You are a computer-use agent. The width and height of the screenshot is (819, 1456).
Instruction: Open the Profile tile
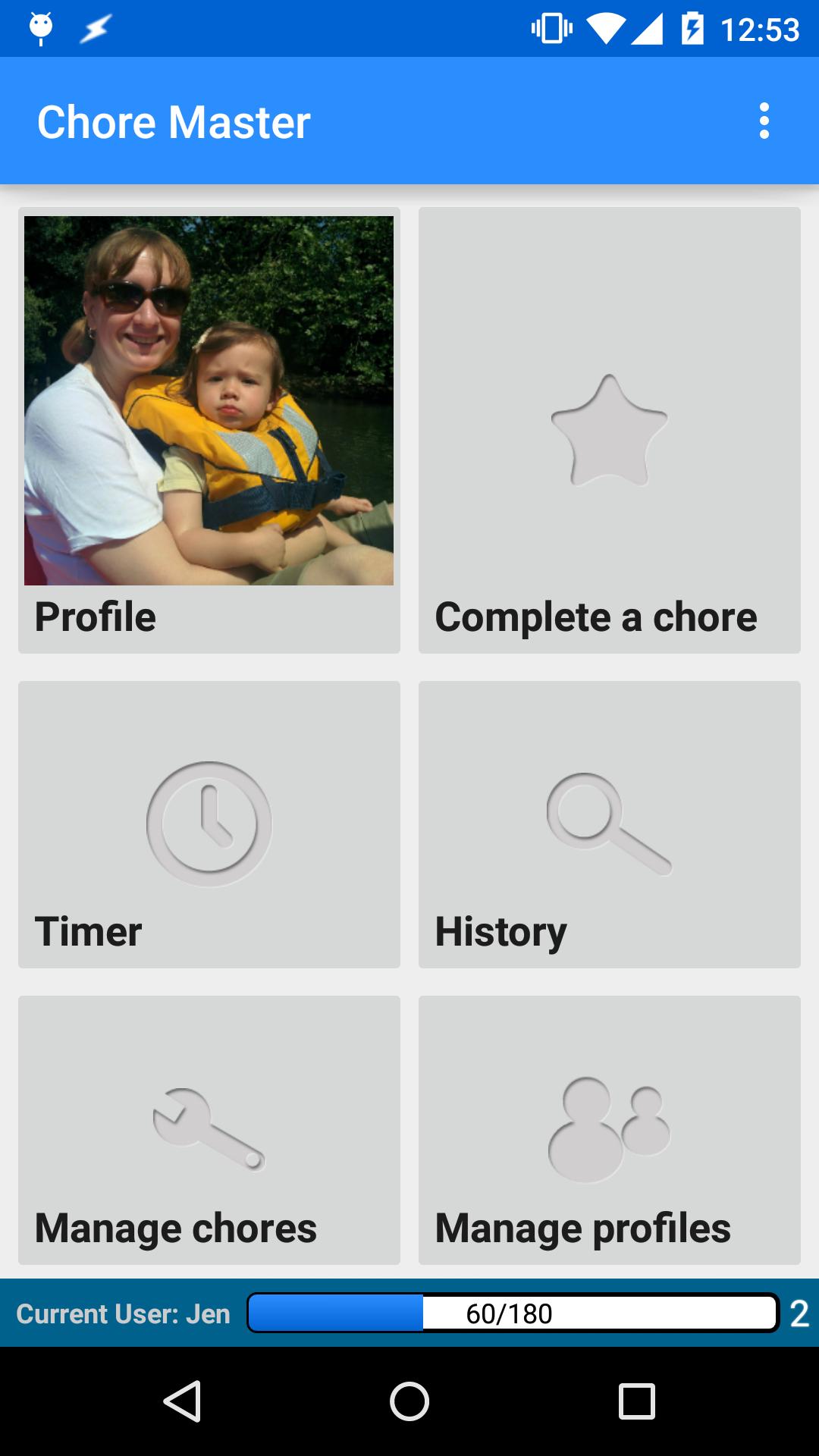[209, 430]
